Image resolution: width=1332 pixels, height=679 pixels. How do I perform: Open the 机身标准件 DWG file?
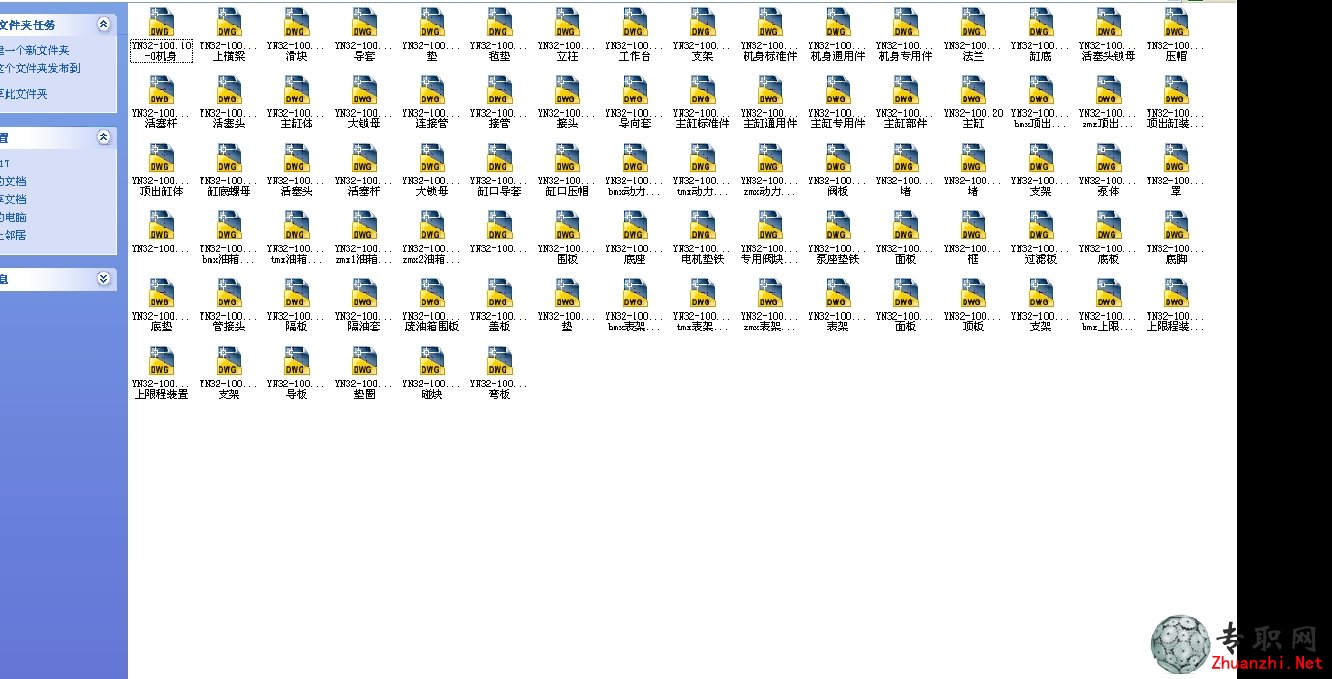pos(770,24)
